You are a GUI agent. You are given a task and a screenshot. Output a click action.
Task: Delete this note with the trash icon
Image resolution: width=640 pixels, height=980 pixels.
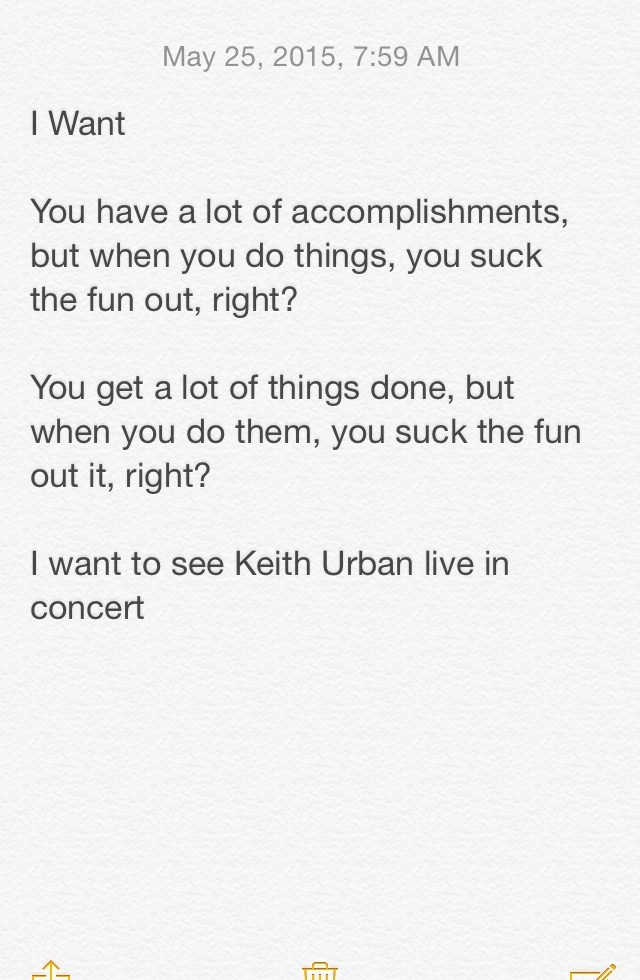click(320, 970)
